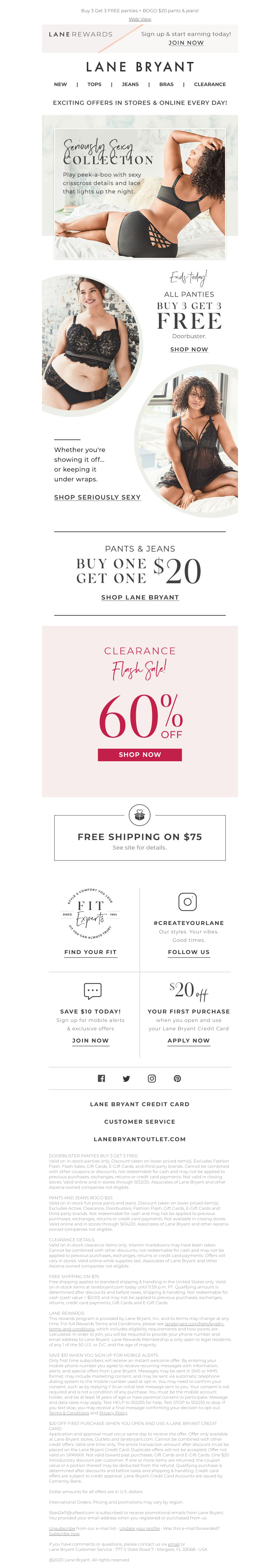
Task: Open the Web View link
Action: [139, 19]
